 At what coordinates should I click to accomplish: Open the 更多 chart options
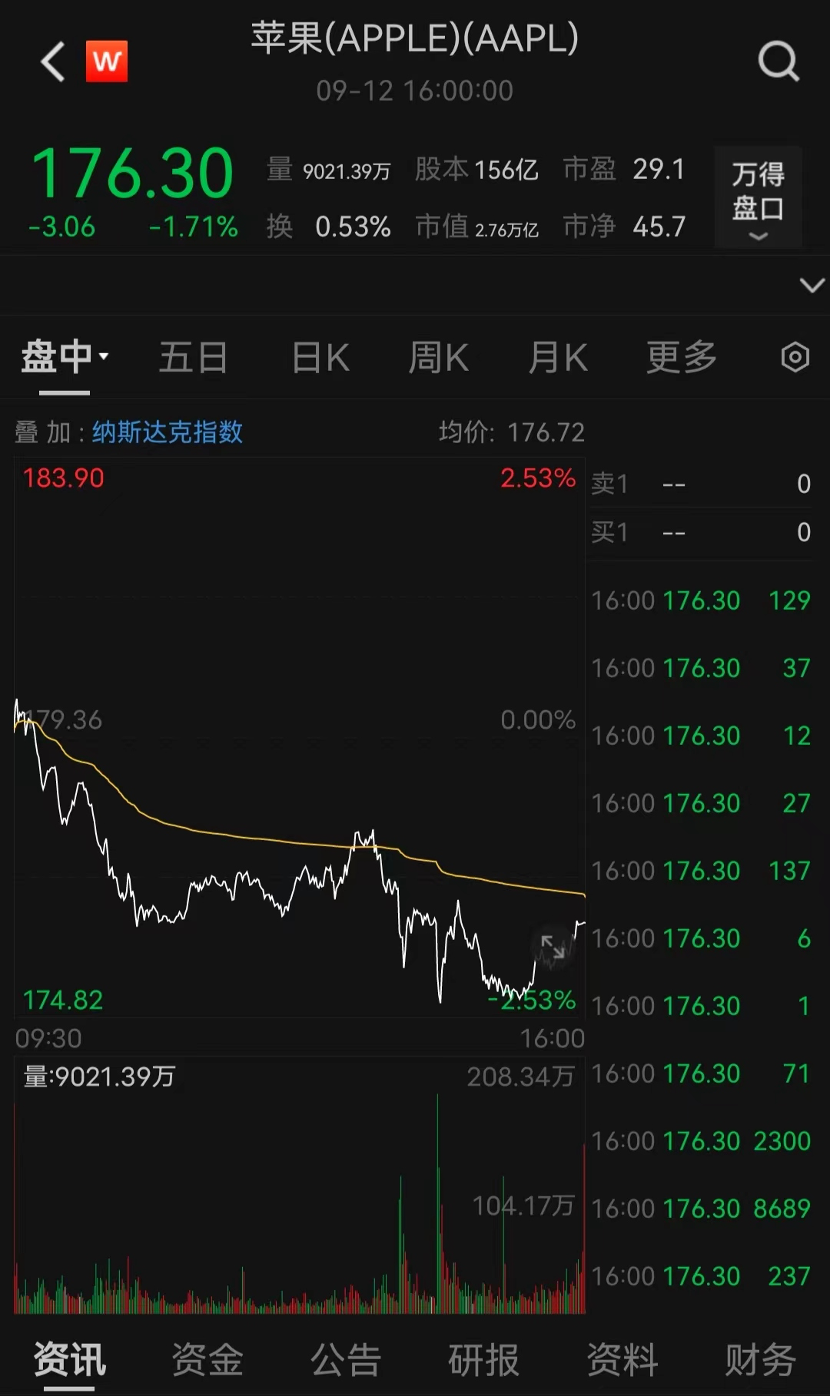pos(681,357)
